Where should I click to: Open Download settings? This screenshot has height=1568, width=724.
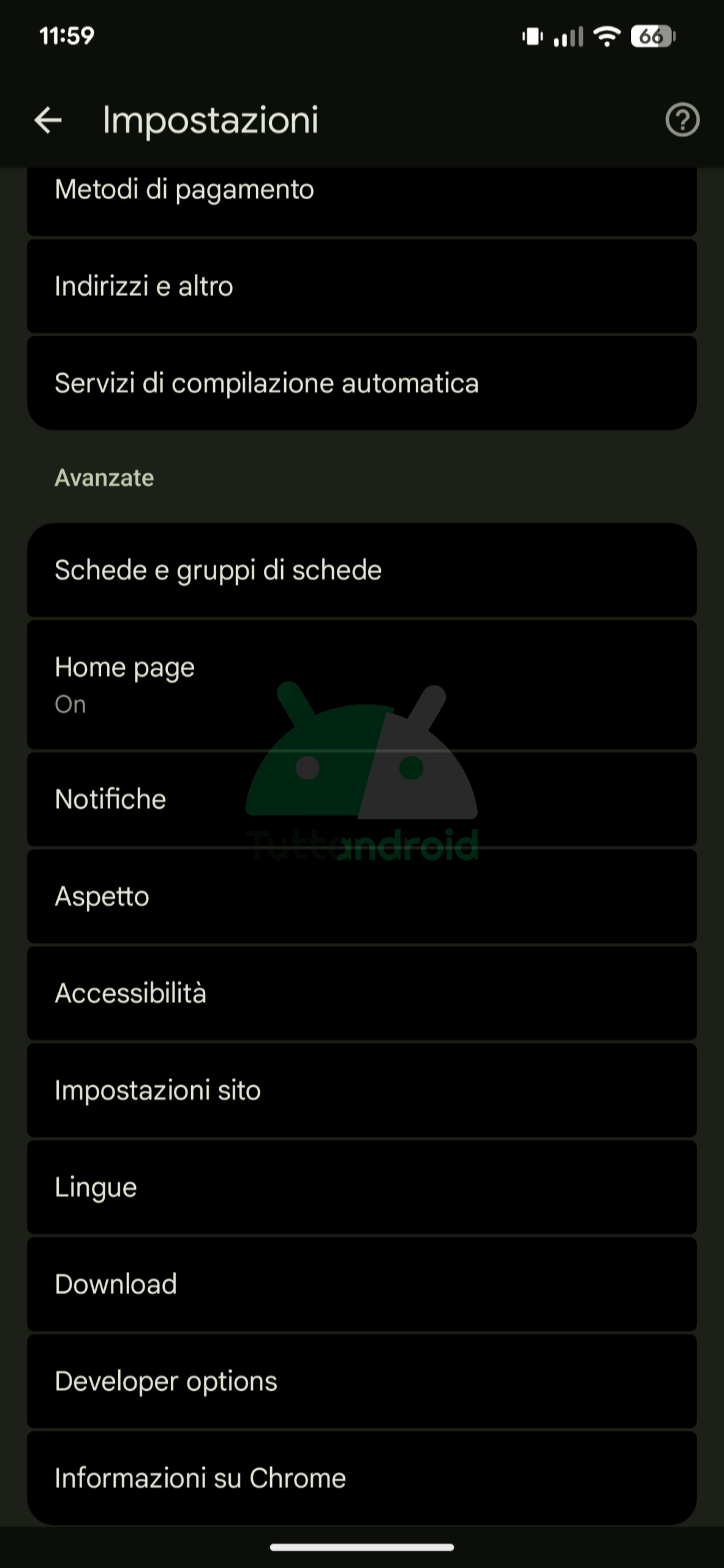coord(361,1284)
